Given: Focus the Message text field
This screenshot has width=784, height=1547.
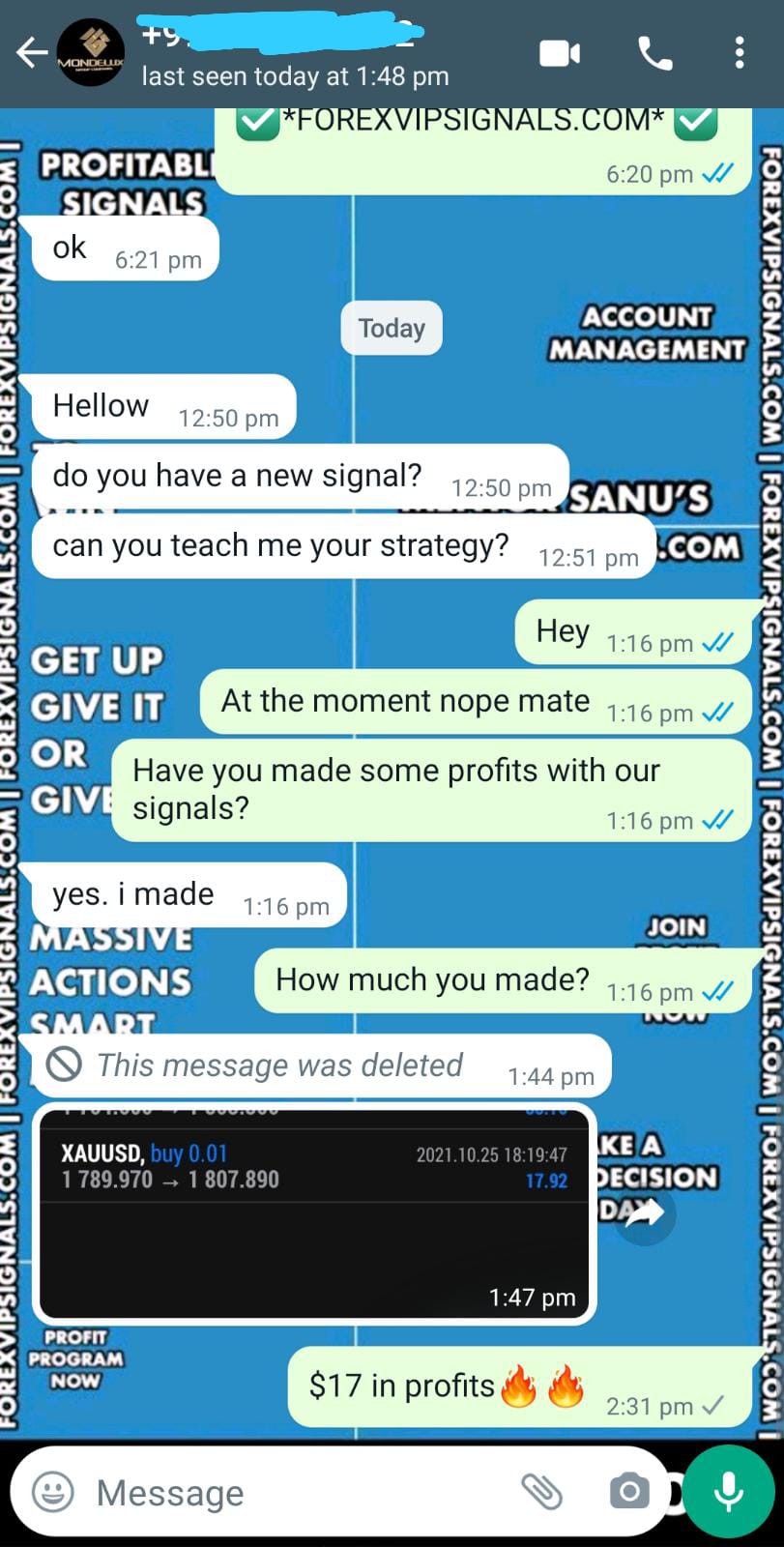Looking at the screenshot, I should tap(290, 1492).
